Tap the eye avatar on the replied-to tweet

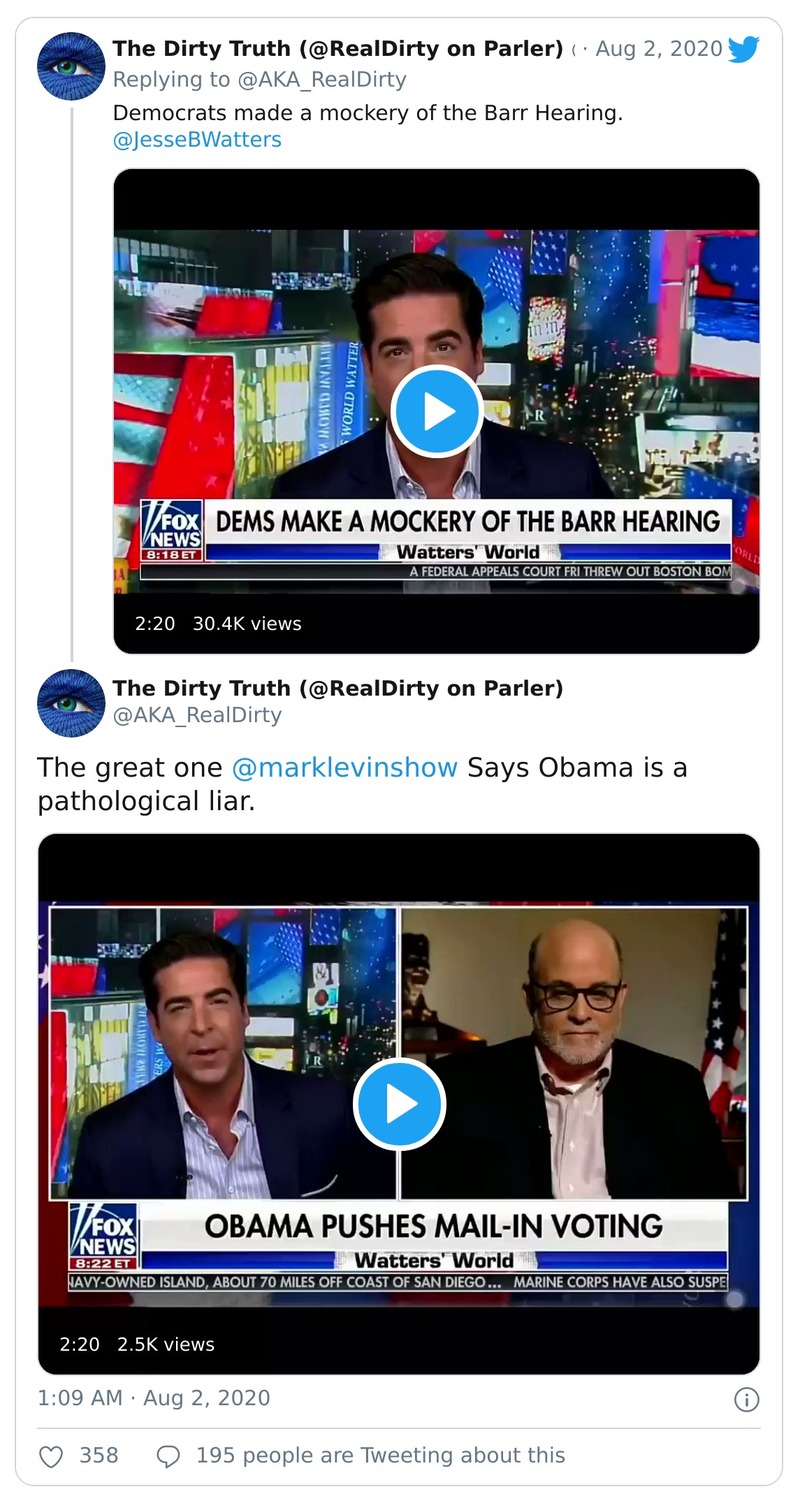[x=71, y=66]
